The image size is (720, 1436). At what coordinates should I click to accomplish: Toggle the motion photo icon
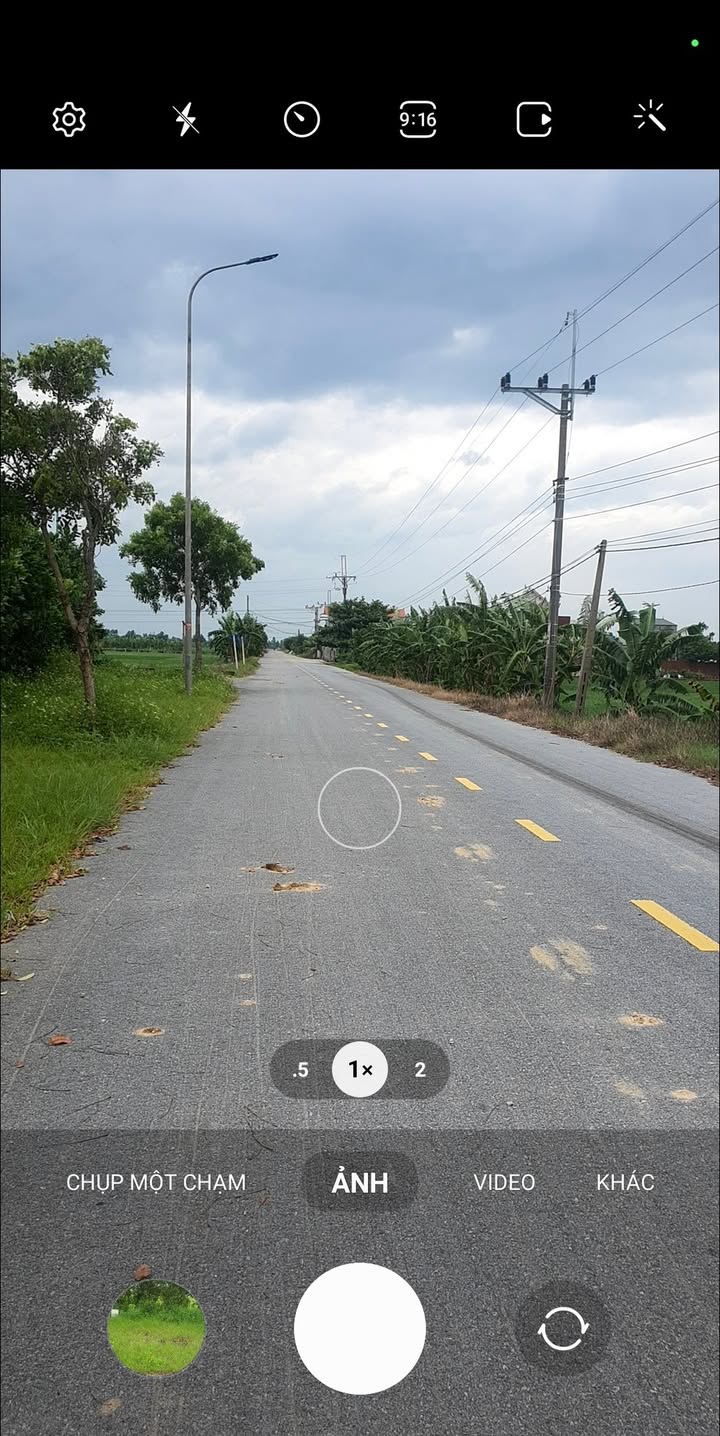[534, 120]
